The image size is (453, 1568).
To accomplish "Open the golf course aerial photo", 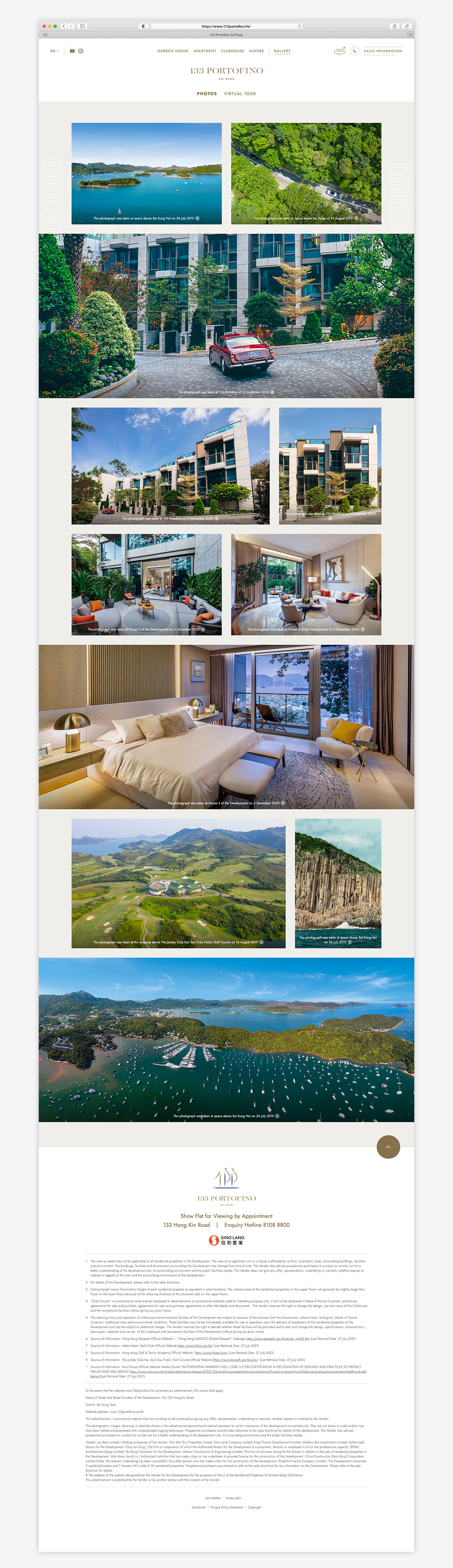I will pyautogui.click(x=178, y=883).
